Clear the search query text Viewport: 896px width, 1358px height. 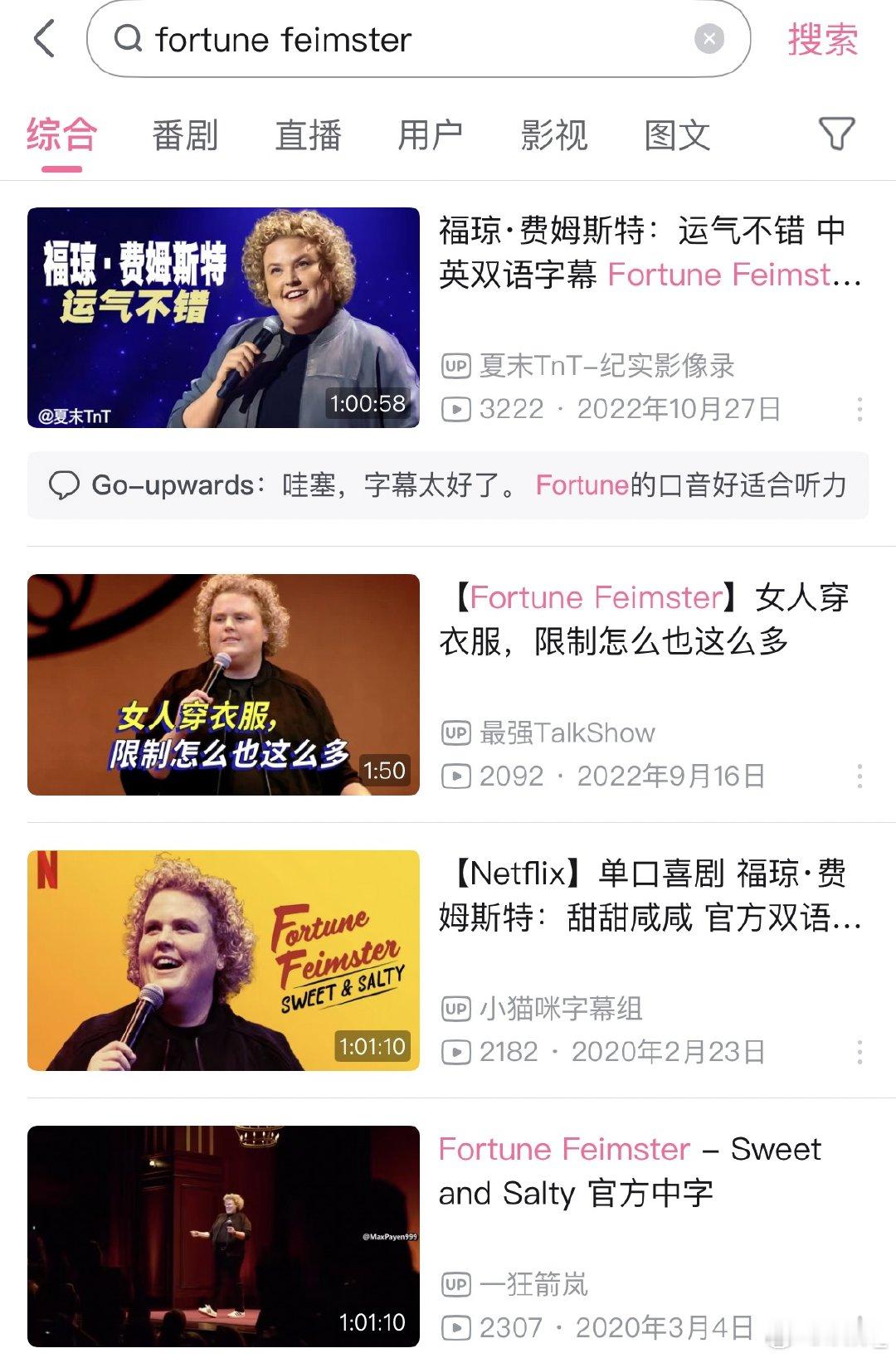coord(709,39)
